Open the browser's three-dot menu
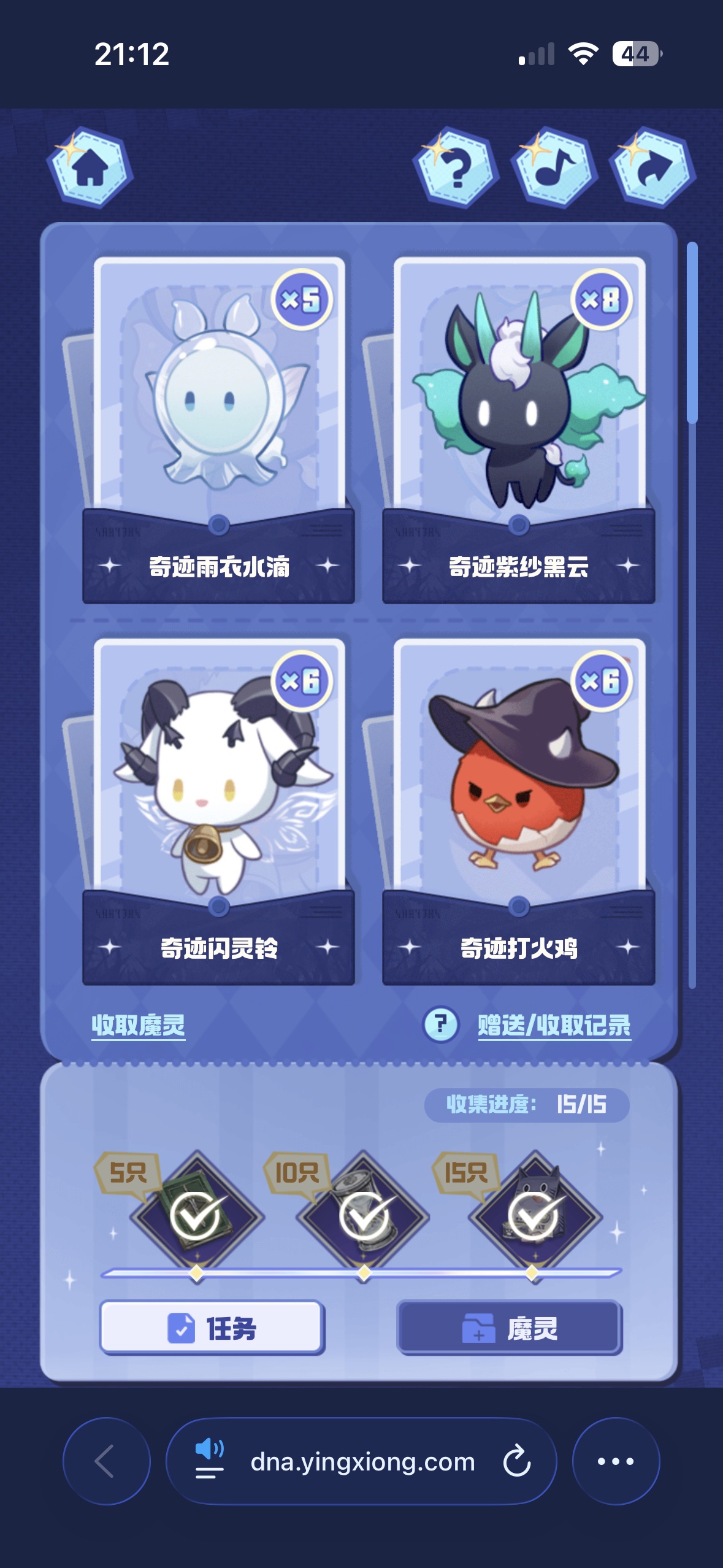This screenshot has width=723, height=1568. tap(616, 1461)
